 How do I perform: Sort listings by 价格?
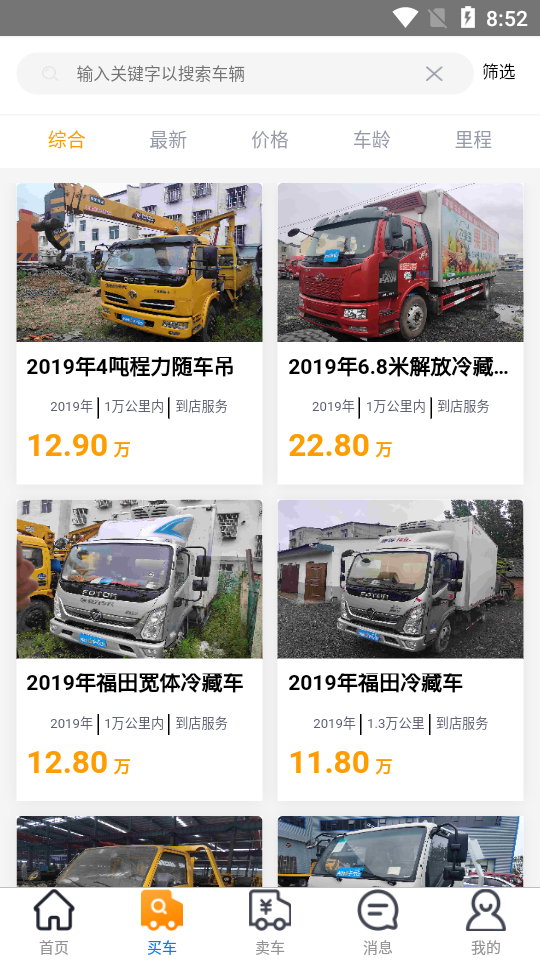pos(269,140)
